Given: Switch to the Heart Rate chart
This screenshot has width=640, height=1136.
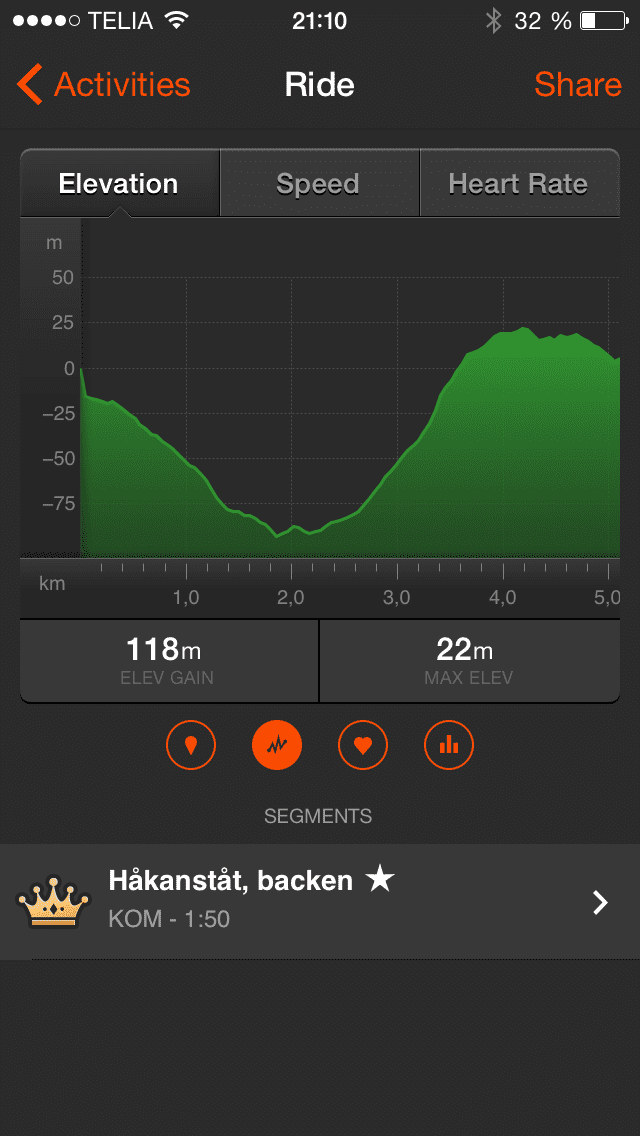Looking at the screenshot, I should [x=520, y=183].
